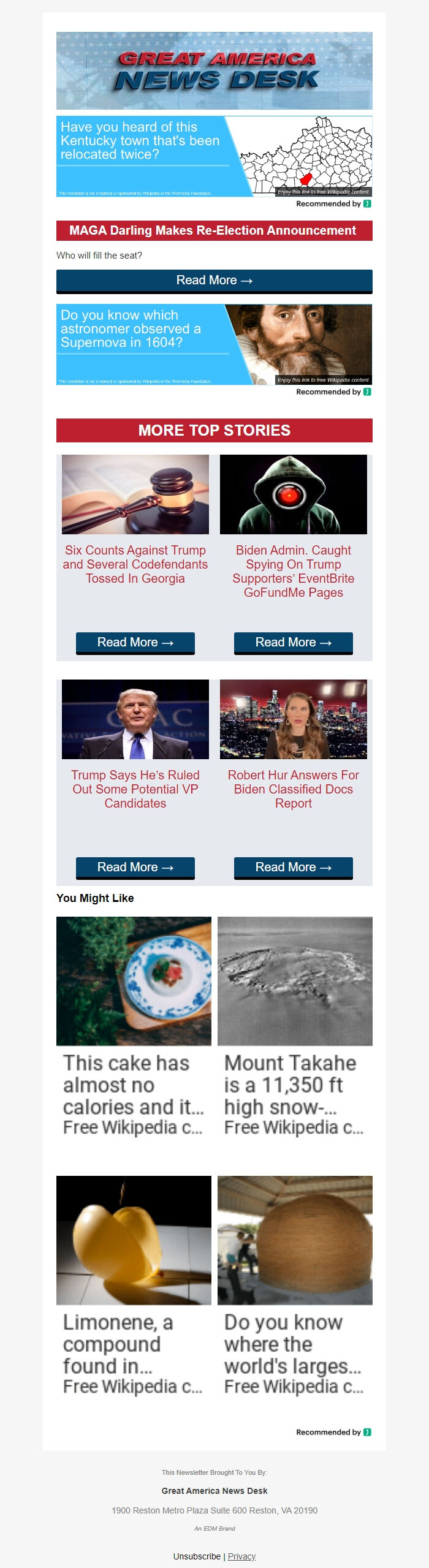Open Robert Hur Classified Docs headline

(294, 789)
